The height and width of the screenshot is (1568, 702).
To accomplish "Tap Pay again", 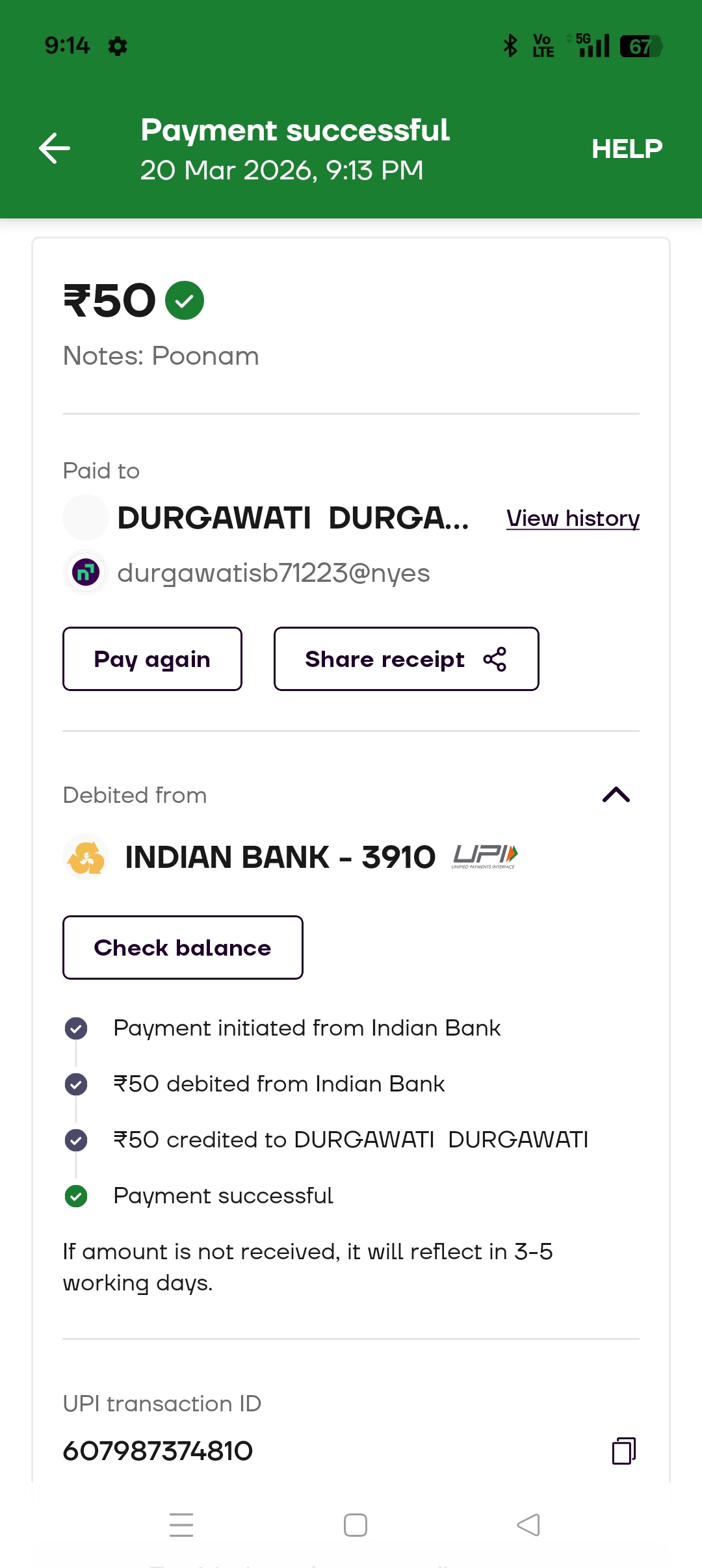I will 152,659.
